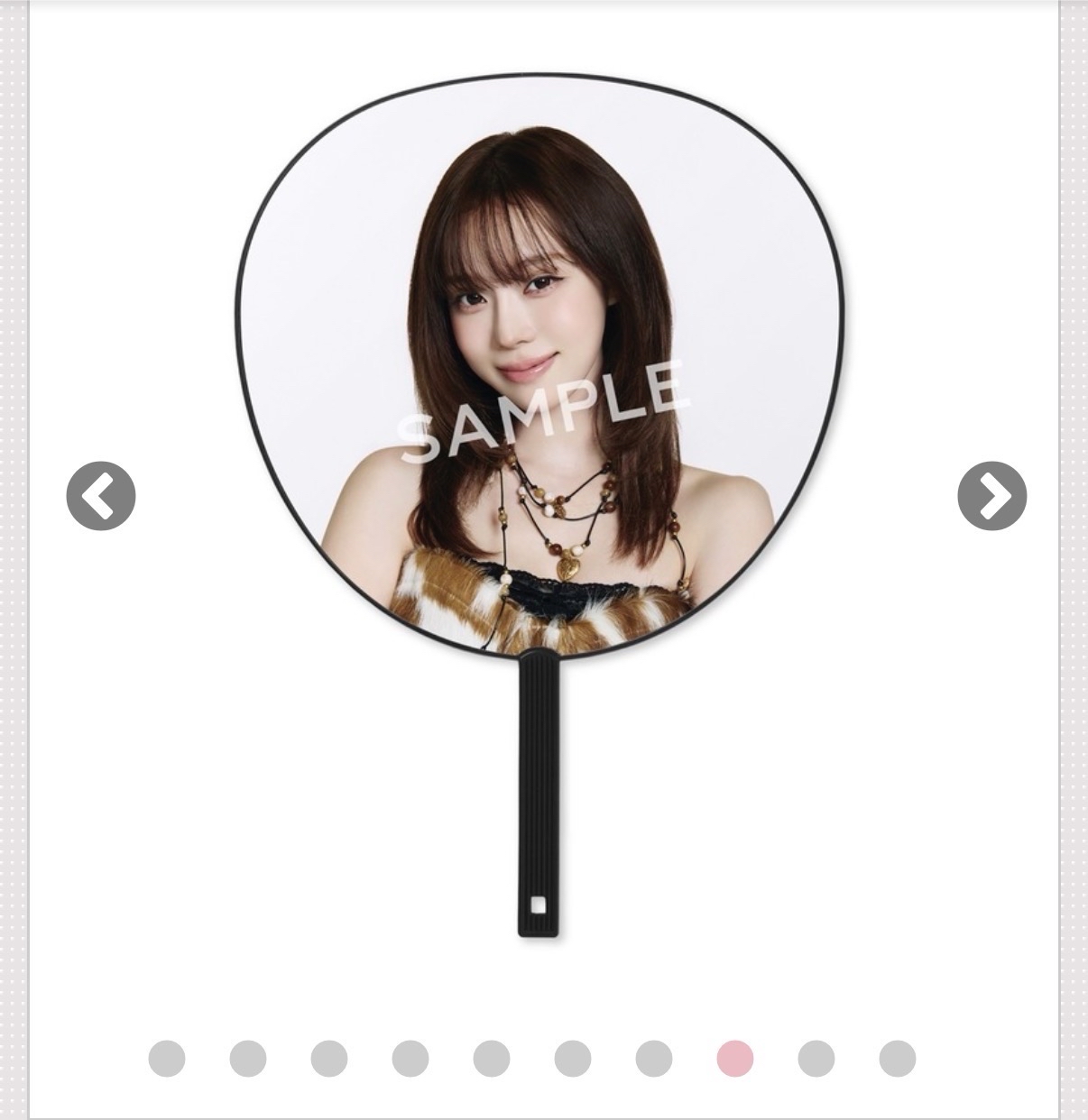Viewport: 1088px width, 1120px height.
Task: Jump to the sixth carousel dot
Action: pyautogui.click(x=573, y=1058)
